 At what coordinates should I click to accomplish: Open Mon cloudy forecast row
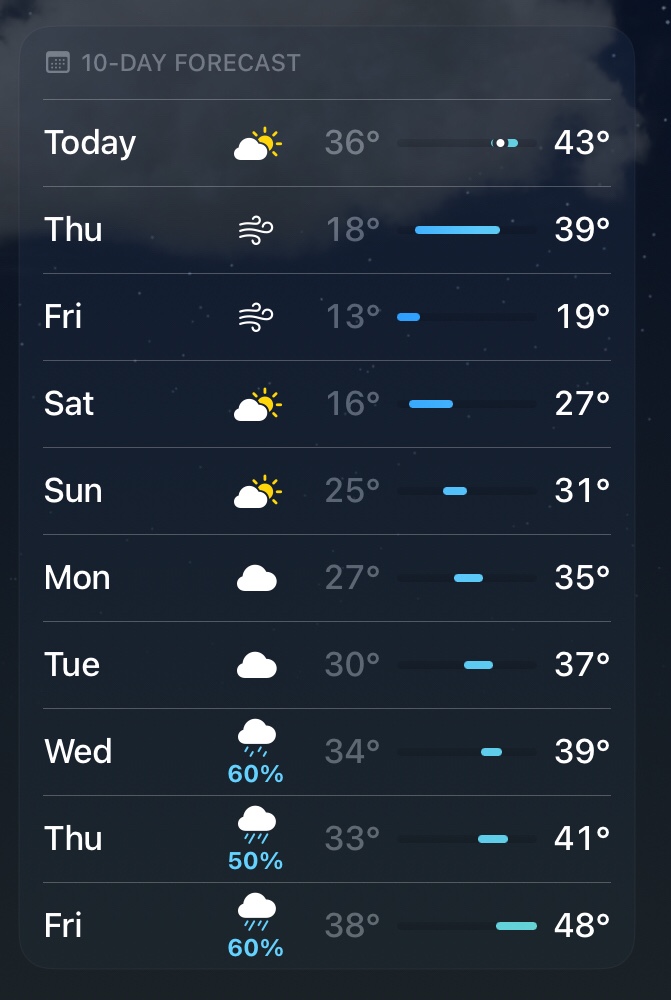click(x=326, y=578)
